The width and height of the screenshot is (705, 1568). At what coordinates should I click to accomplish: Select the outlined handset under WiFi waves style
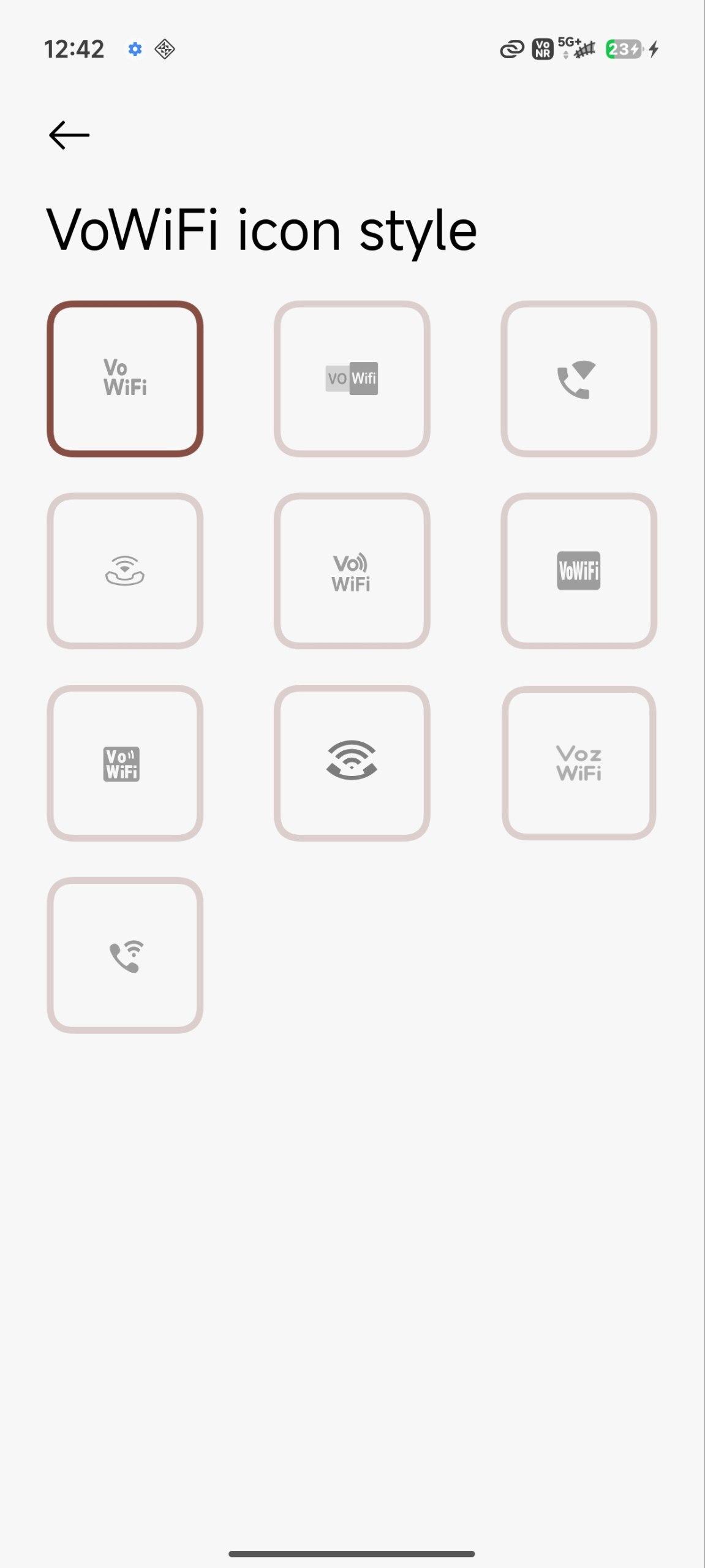click(125, 571)
